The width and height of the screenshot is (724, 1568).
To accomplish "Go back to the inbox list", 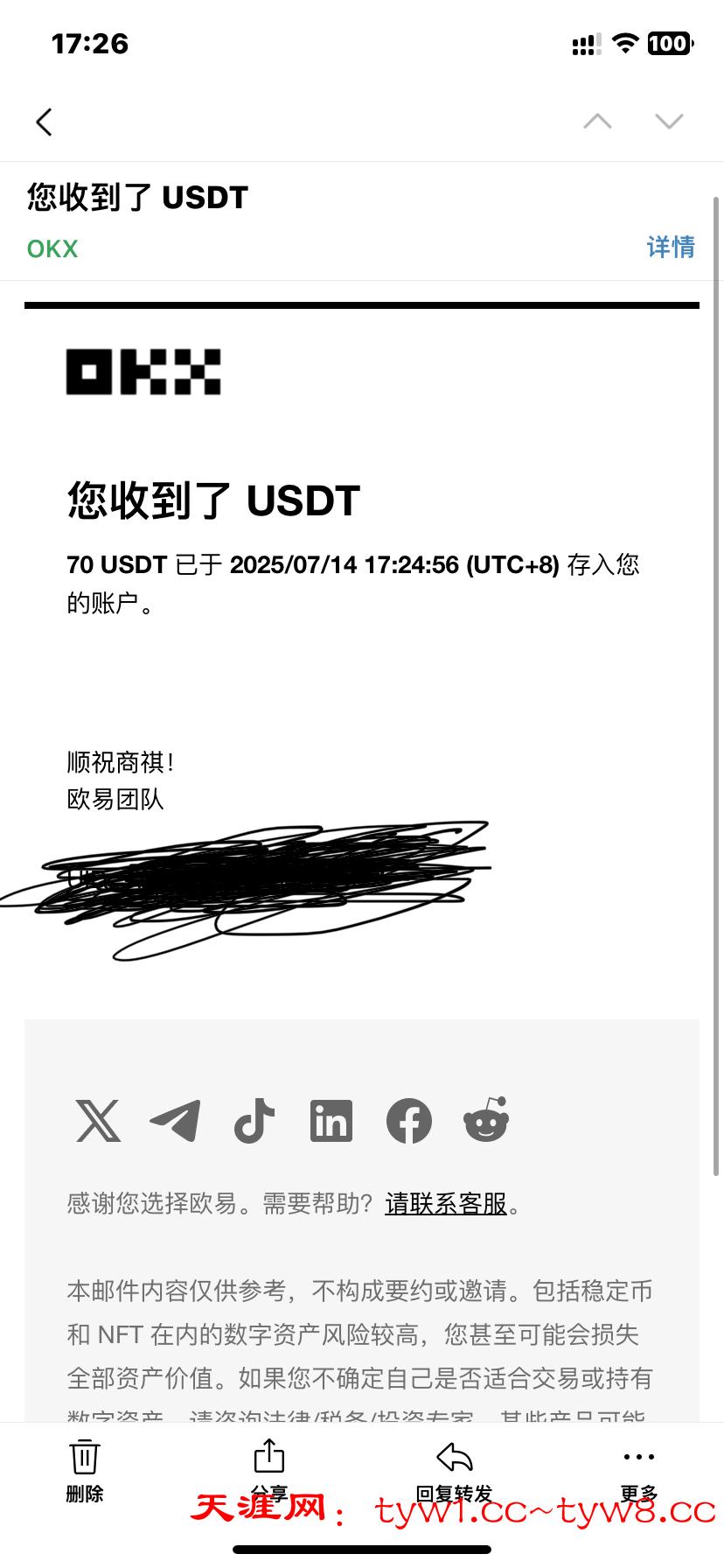I will (x=45, y=122).
